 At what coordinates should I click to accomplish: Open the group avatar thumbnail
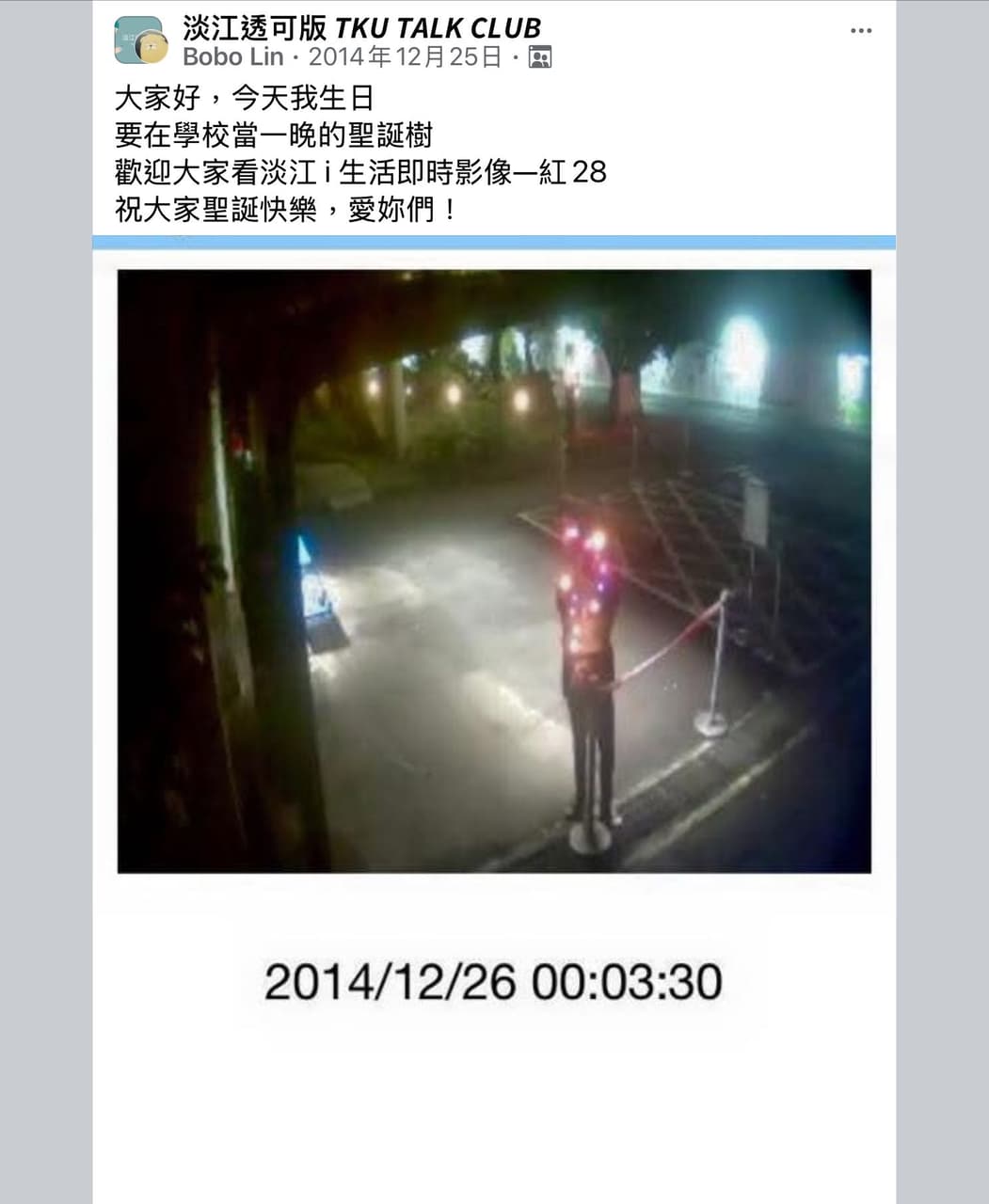tap(140, 41)
